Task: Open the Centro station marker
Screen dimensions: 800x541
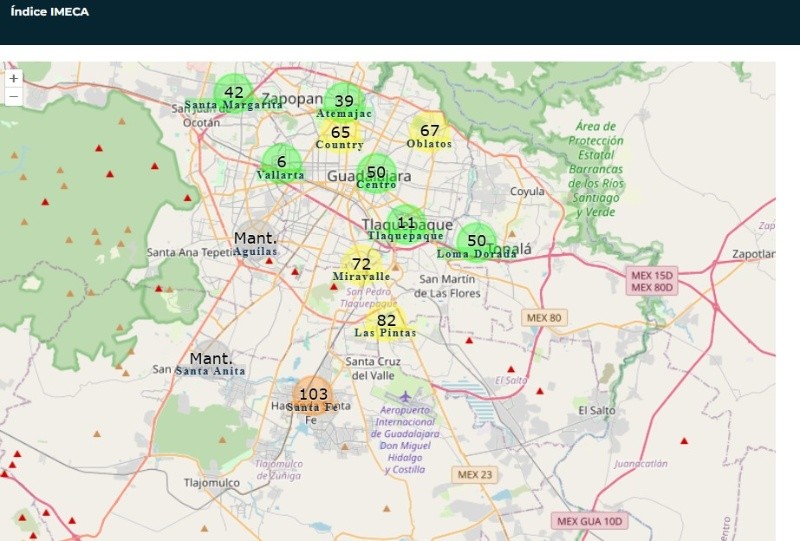Action: tap(376, 174)
